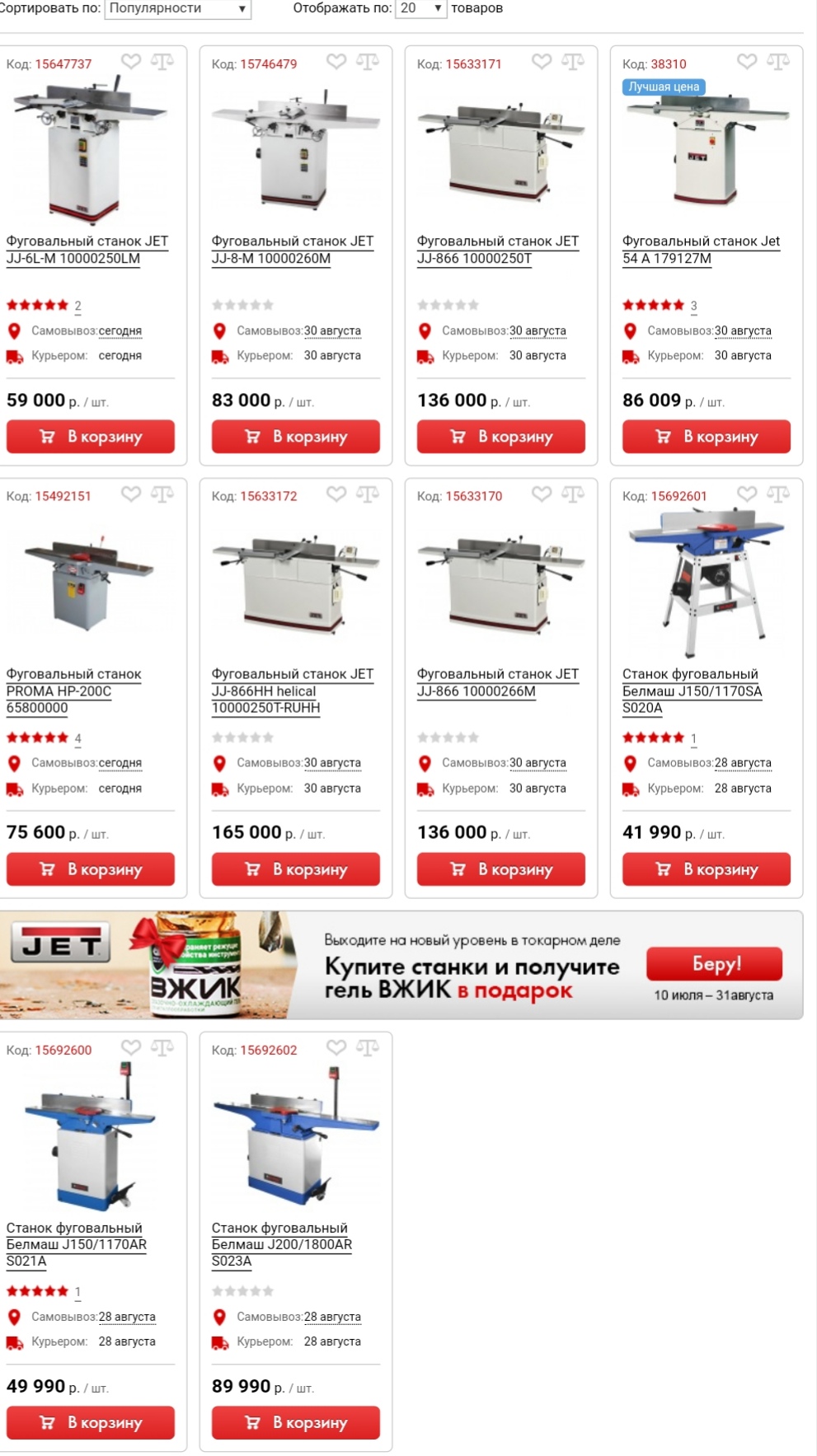Add JET JJ-6L-M 10000250LM to cart
The height and width of the screenshot is (1456, 817).
click(x=91, y=437)
